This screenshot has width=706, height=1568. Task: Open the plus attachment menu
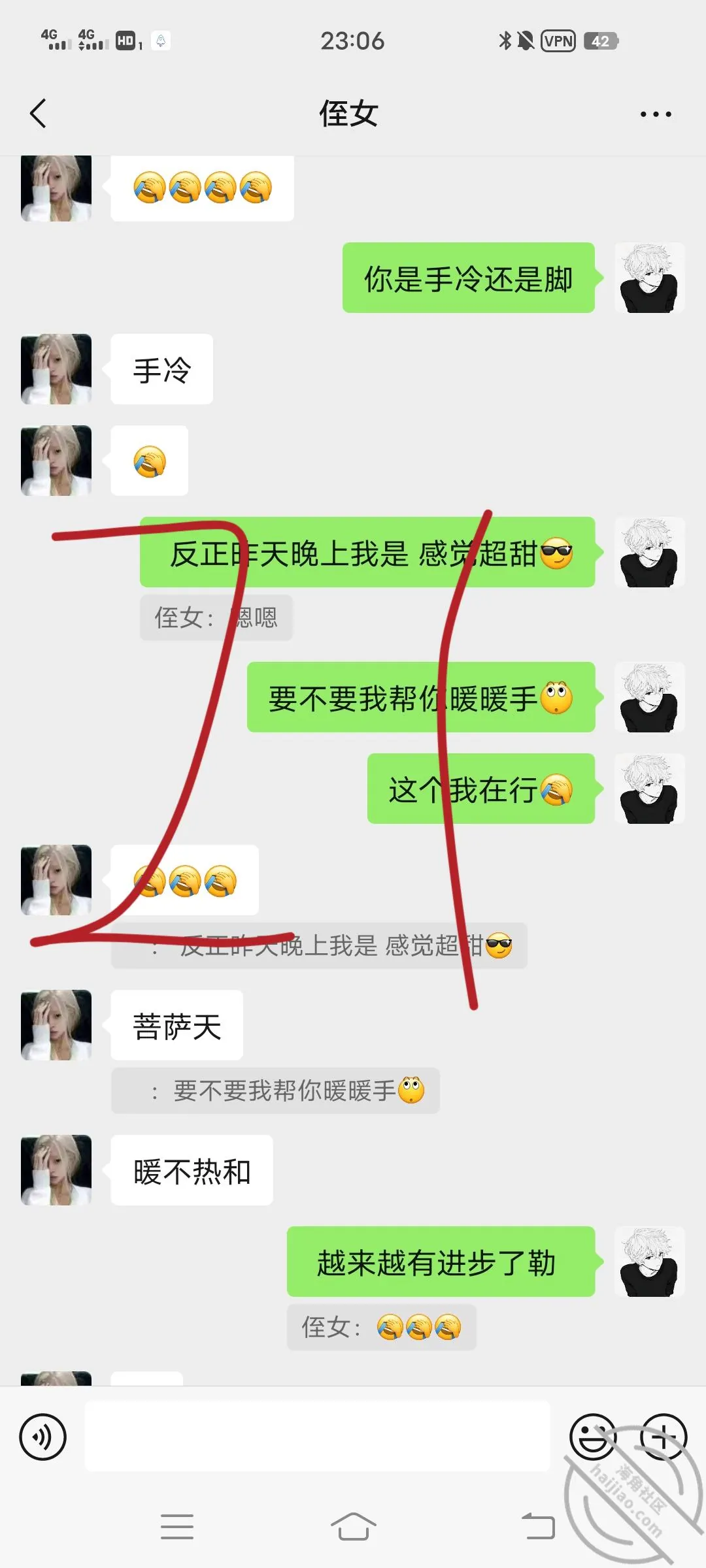pyautogui.click(x=663, y=1437)
